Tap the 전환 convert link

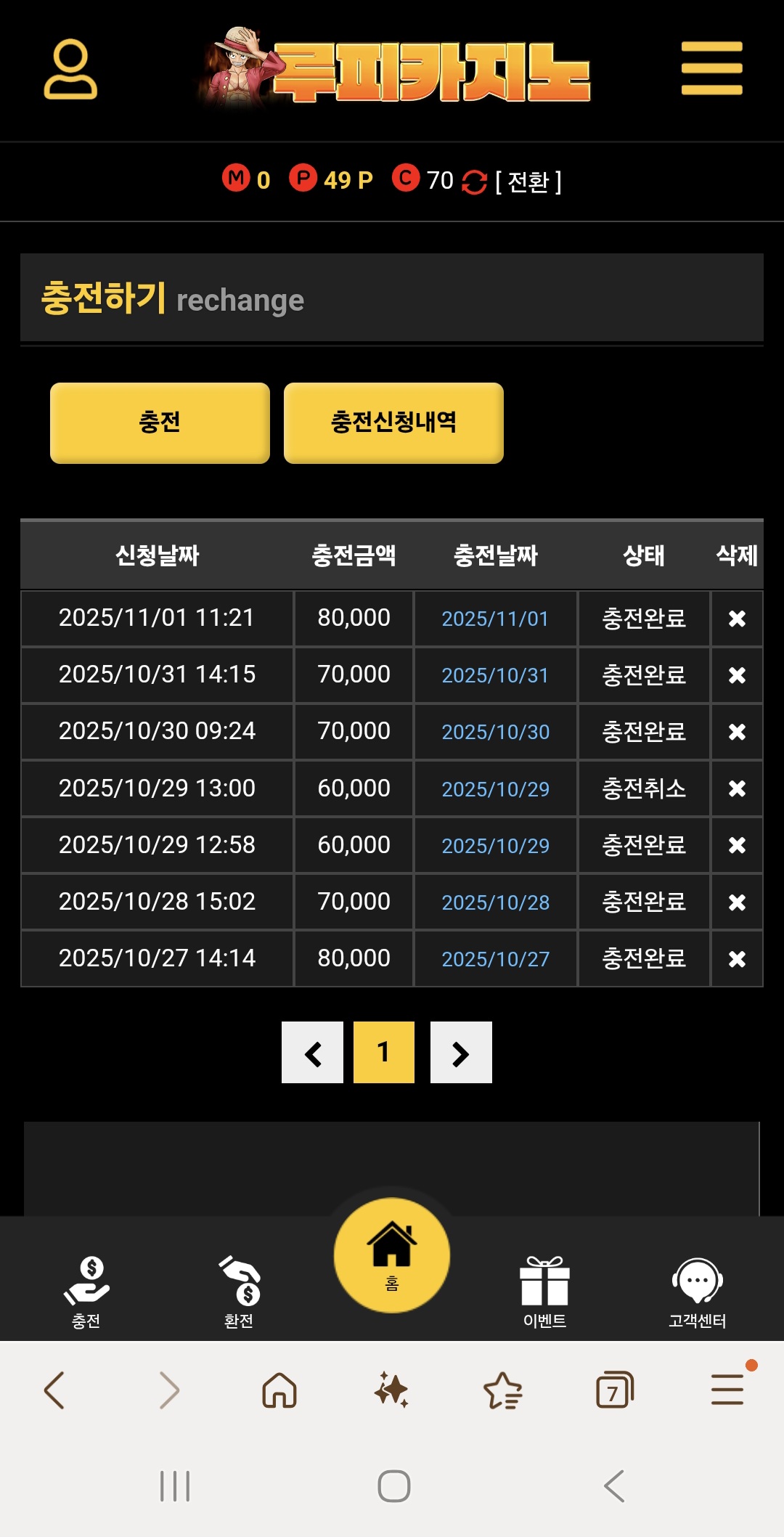point(527,182)
